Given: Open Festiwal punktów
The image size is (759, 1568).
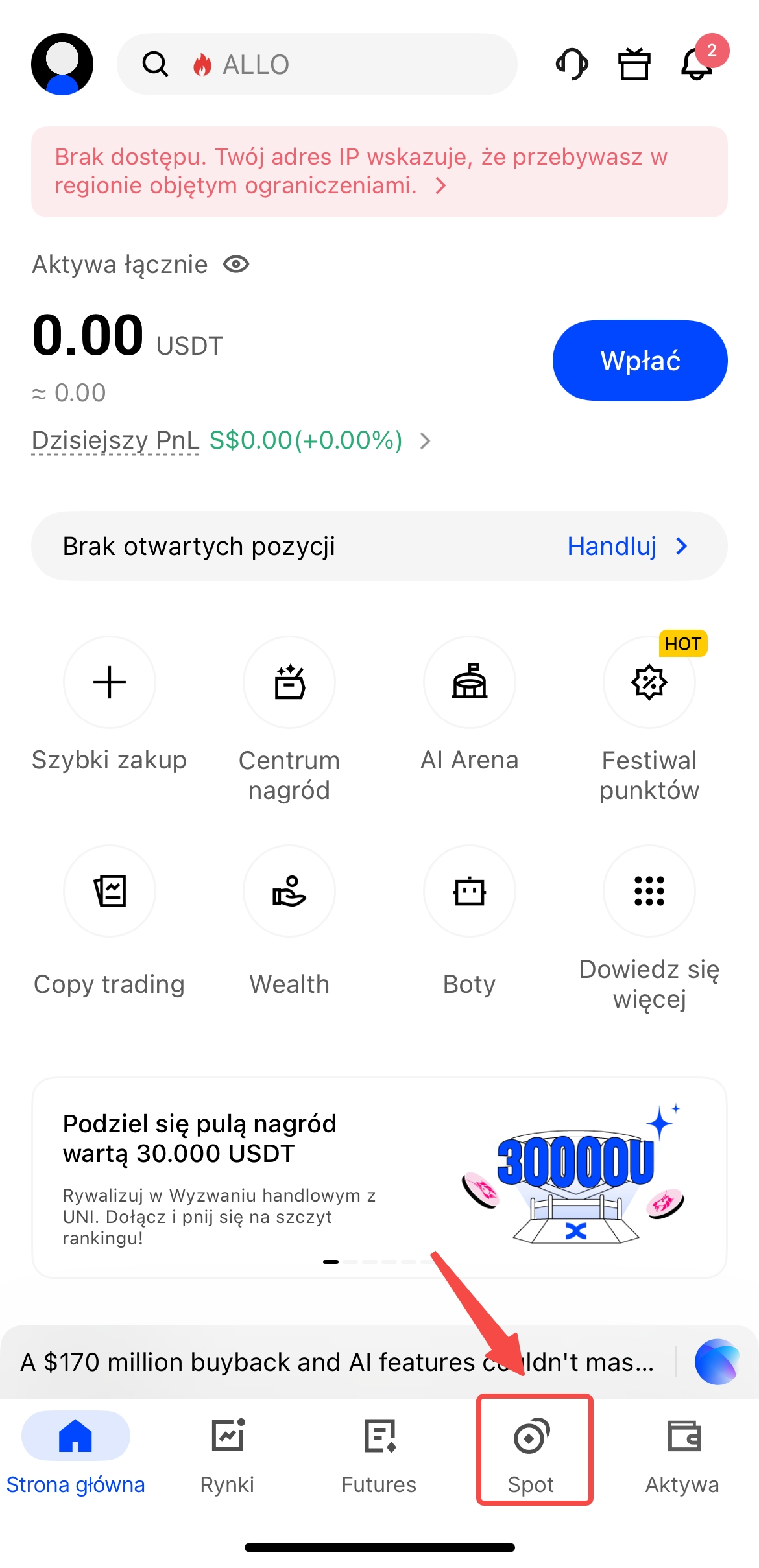Looking at the screenshot, I should [649, 683].
